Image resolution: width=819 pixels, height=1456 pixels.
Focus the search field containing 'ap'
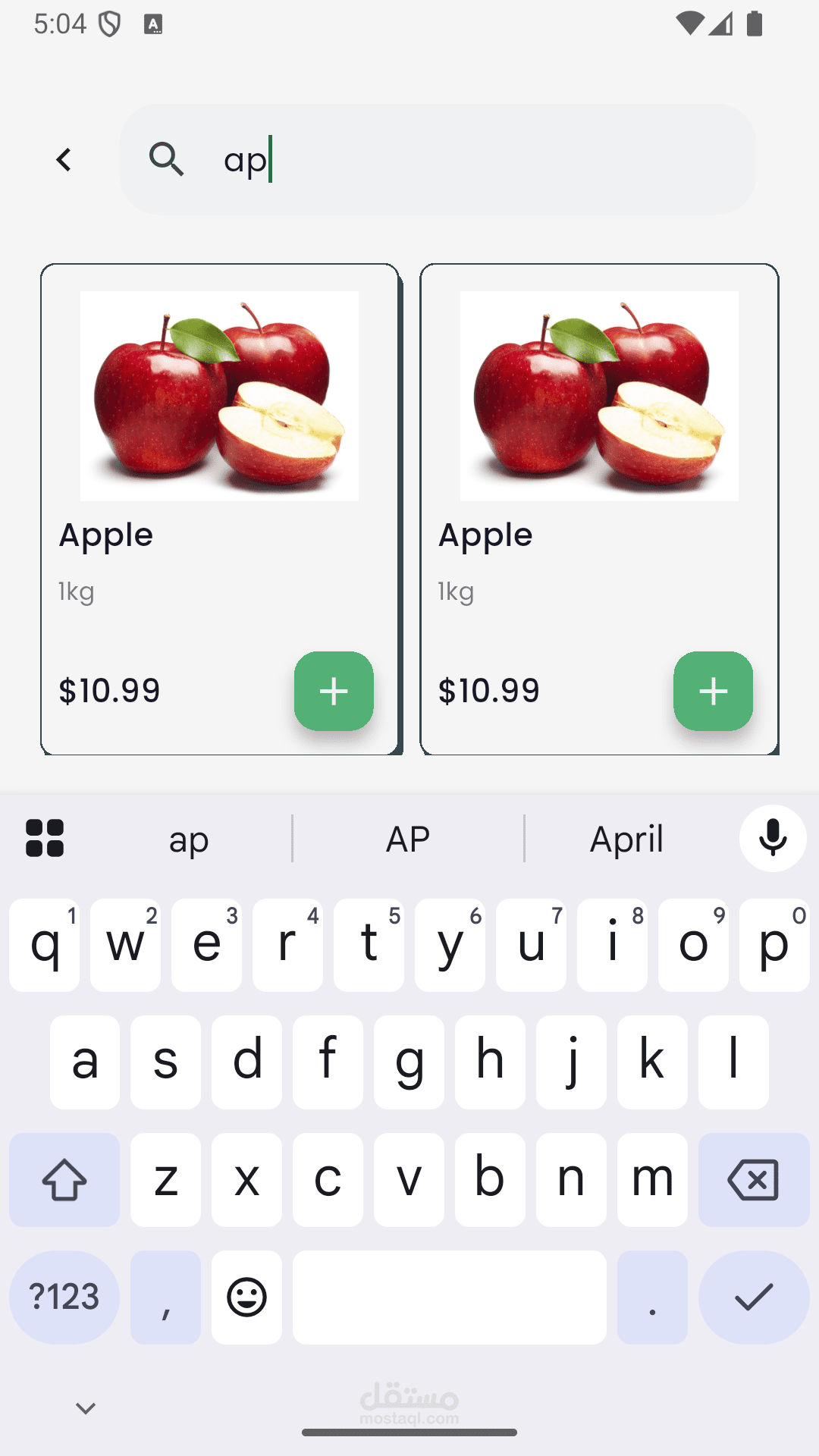[455, 160]
